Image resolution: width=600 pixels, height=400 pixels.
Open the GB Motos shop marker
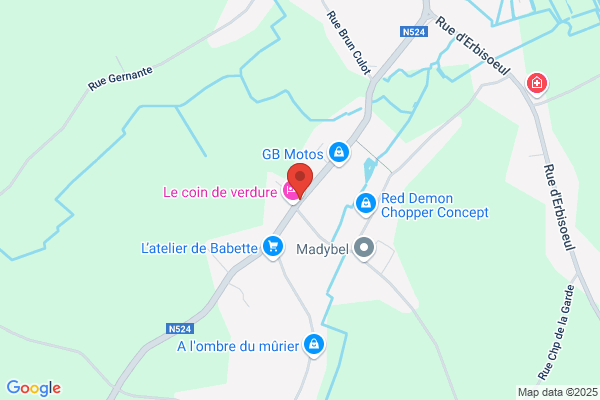tap(339, 153)
